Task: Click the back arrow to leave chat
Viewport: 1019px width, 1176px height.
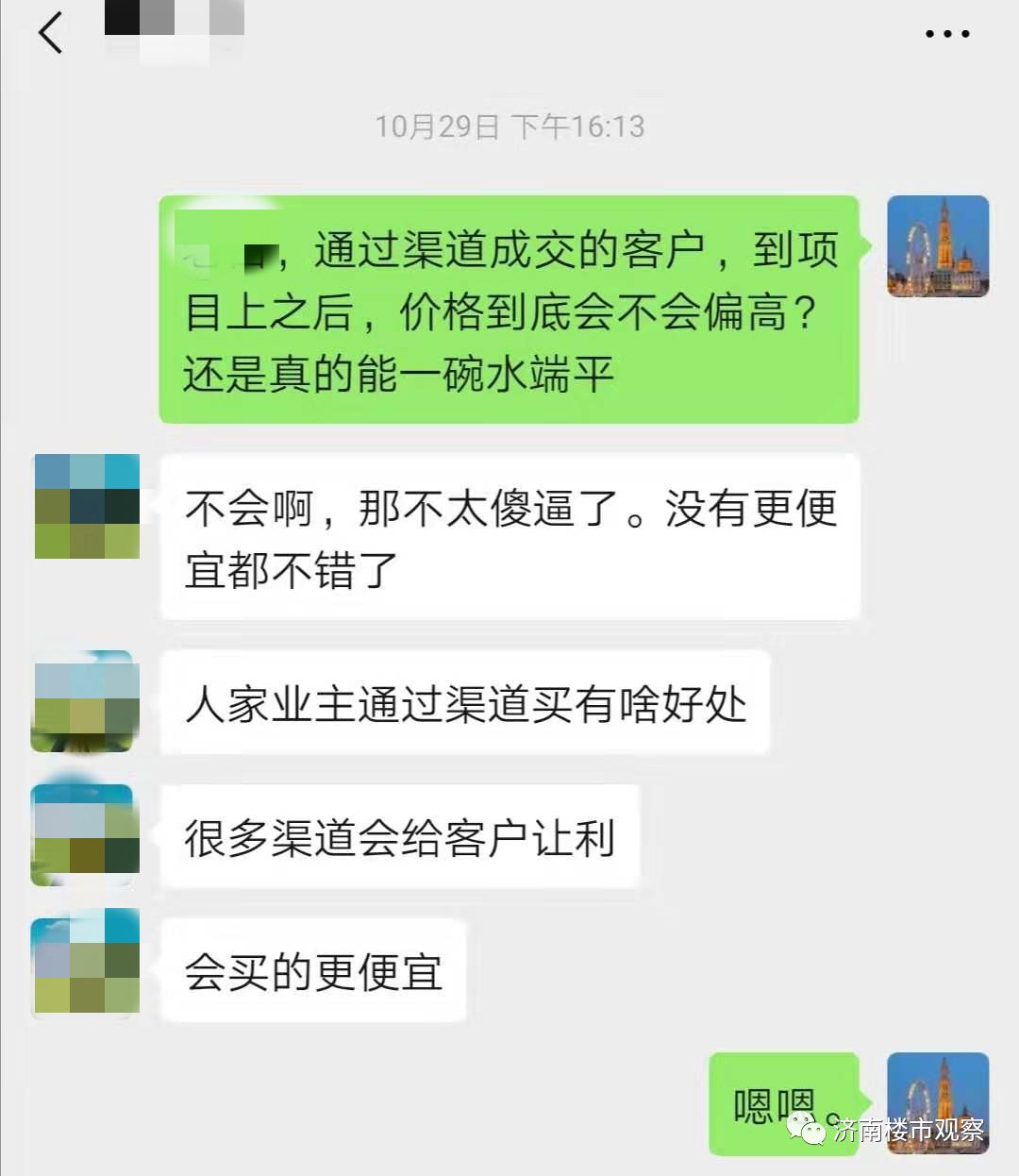Action: [52, 33]
